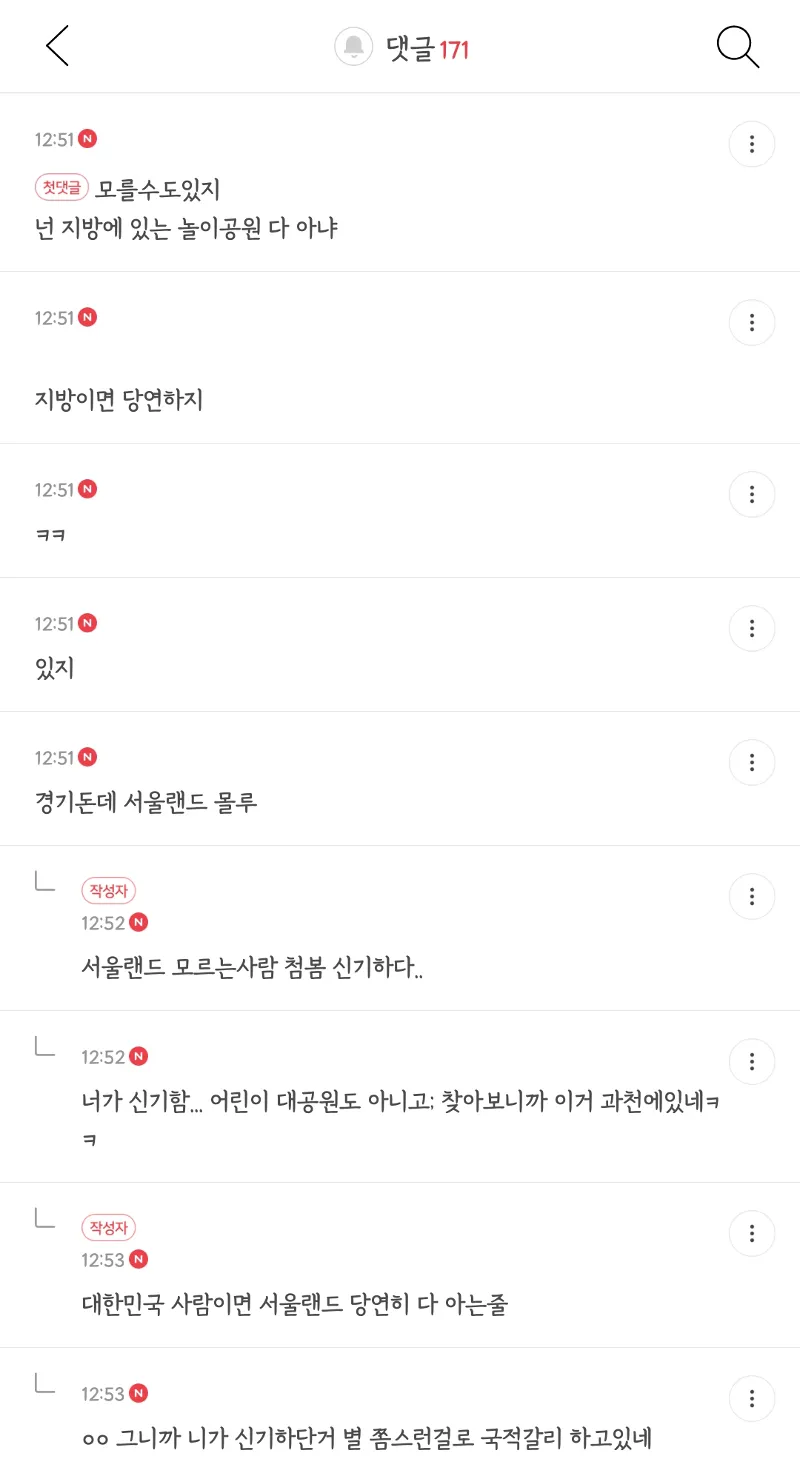Screen dimensions: 800x1476
Task: Open the three-dot menu on the bottom 12:53 reply
Action: 752,1399
